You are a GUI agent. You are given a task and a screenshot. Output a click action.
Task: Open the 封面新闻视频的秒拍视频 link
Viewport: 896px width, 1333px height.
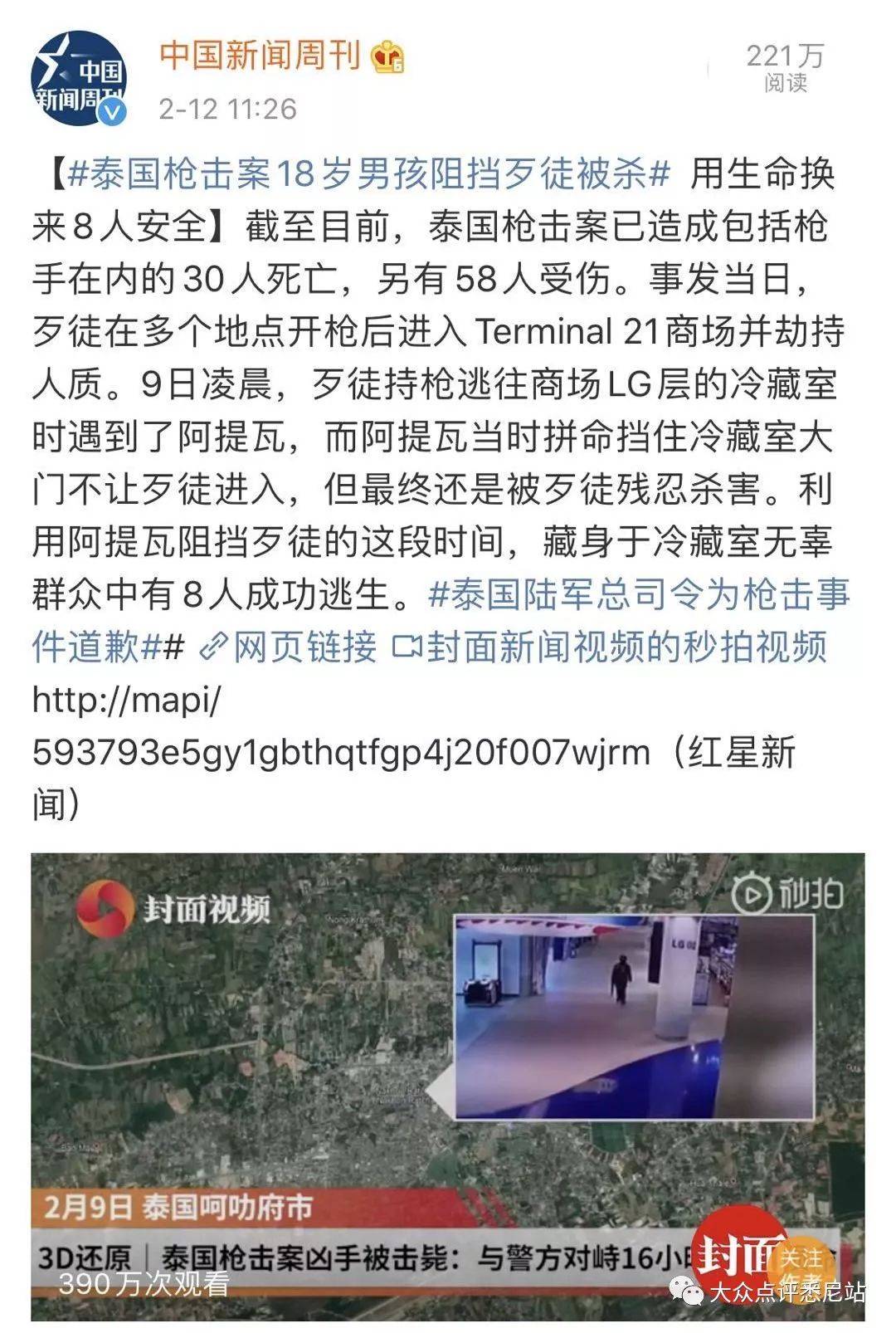pyautogui.click(x=611, y=646)
